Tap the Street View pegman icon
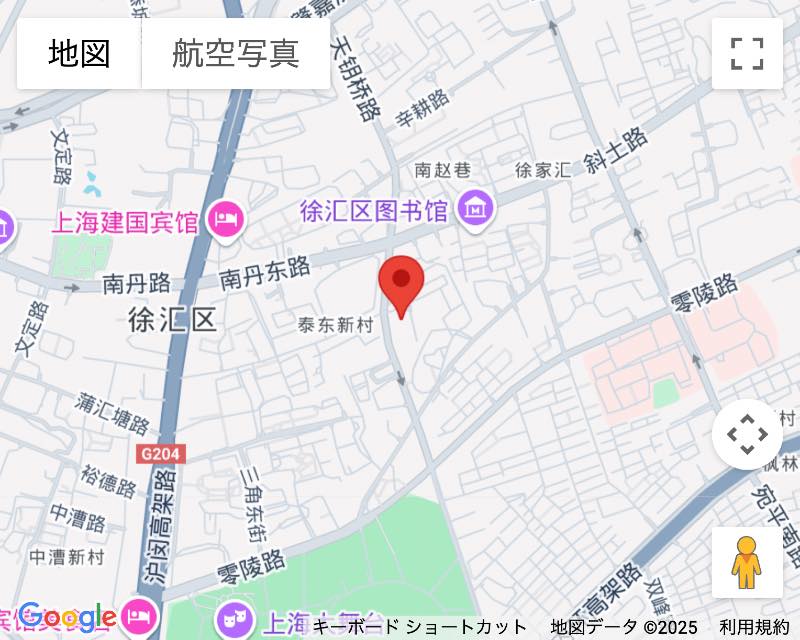The height and width of the screenshot is (640, 800). point(747,562)
